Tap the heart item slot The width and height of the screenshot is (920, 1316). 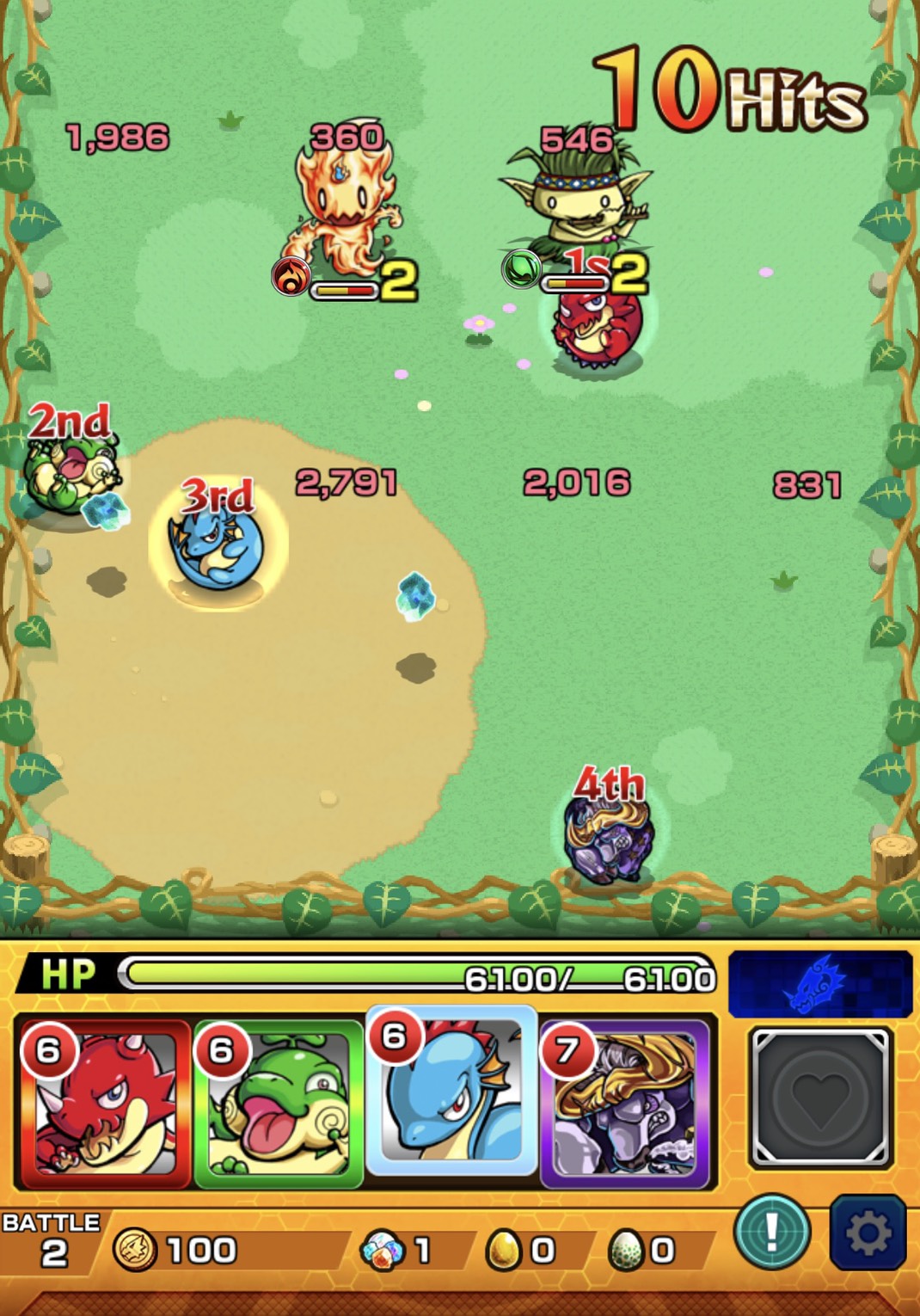[x=820, y=1097]
